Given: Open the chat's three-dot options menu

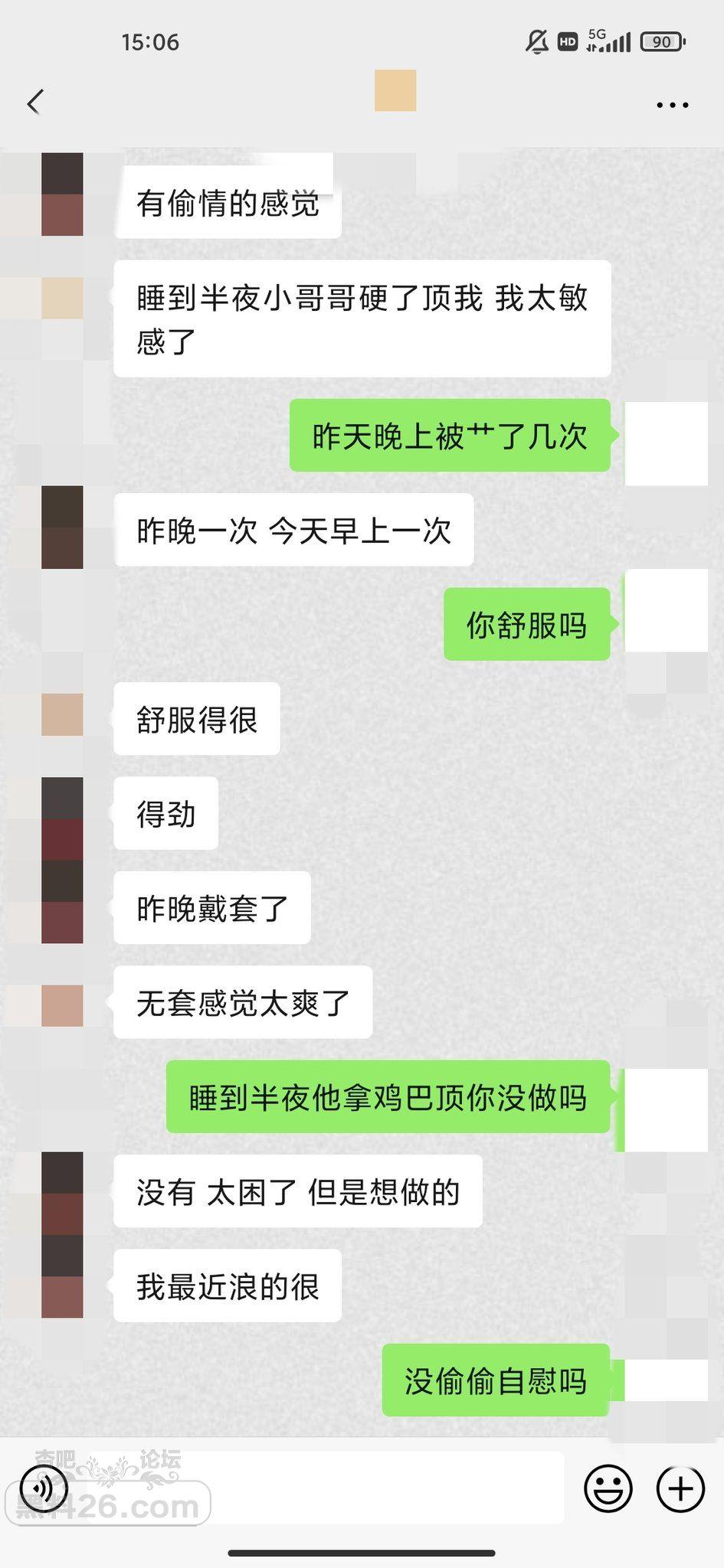Looking at the screenshot, I should 672,105.
